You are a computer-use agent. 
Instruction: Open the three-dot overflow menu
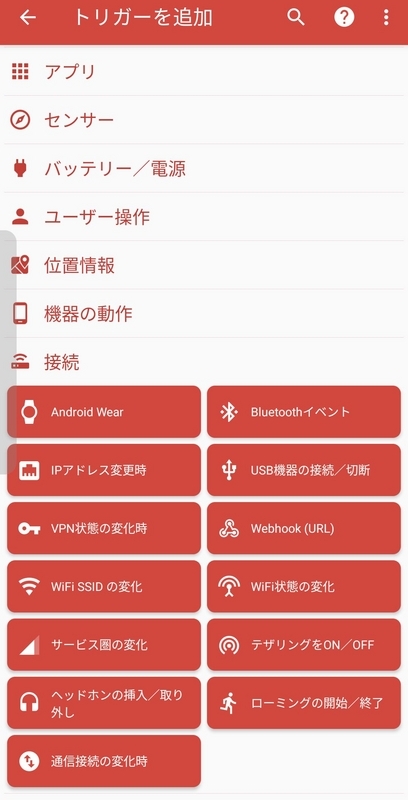click(386, 18)
